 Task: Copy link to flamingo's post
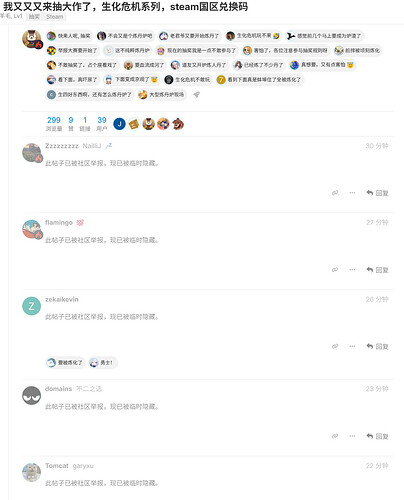click(x=335, y=270)
